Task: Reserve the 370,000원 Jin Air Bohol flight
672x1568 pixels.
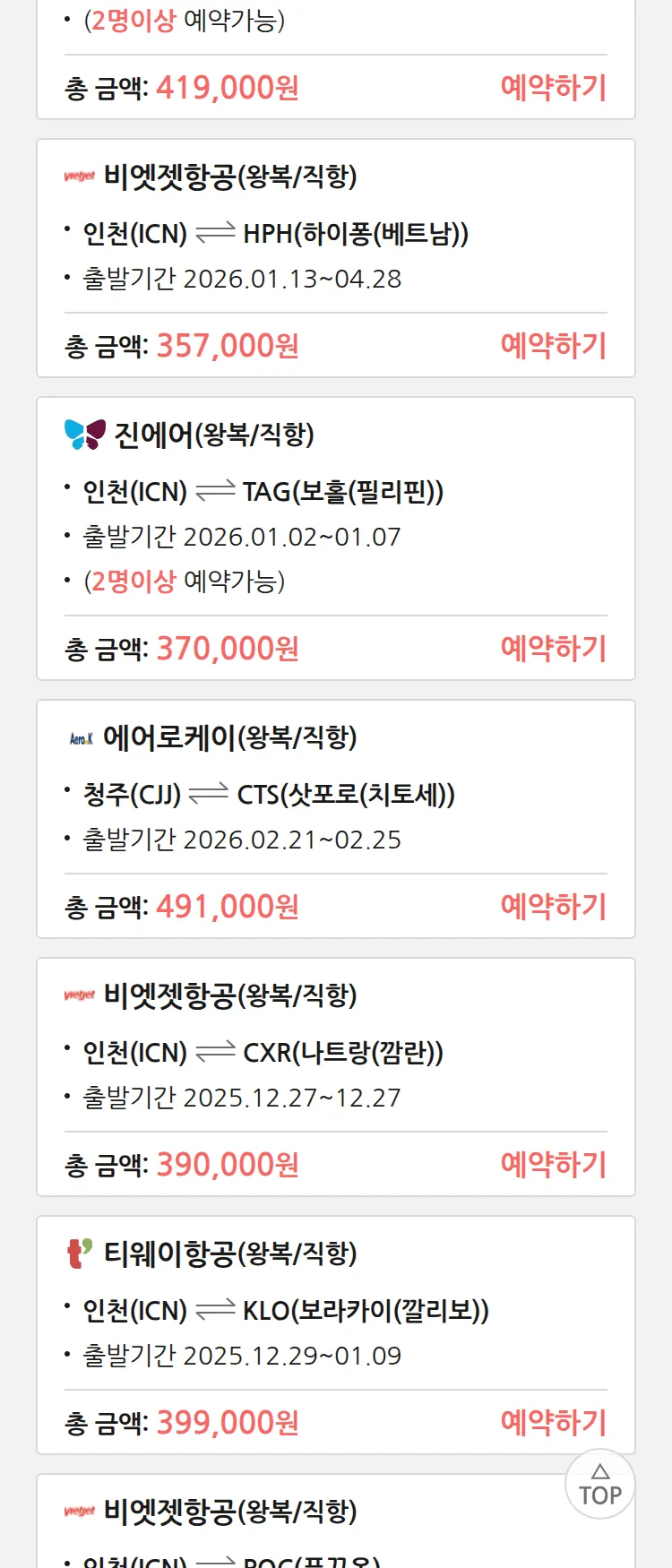Action: pyautogui.click(x=553, y=649)
